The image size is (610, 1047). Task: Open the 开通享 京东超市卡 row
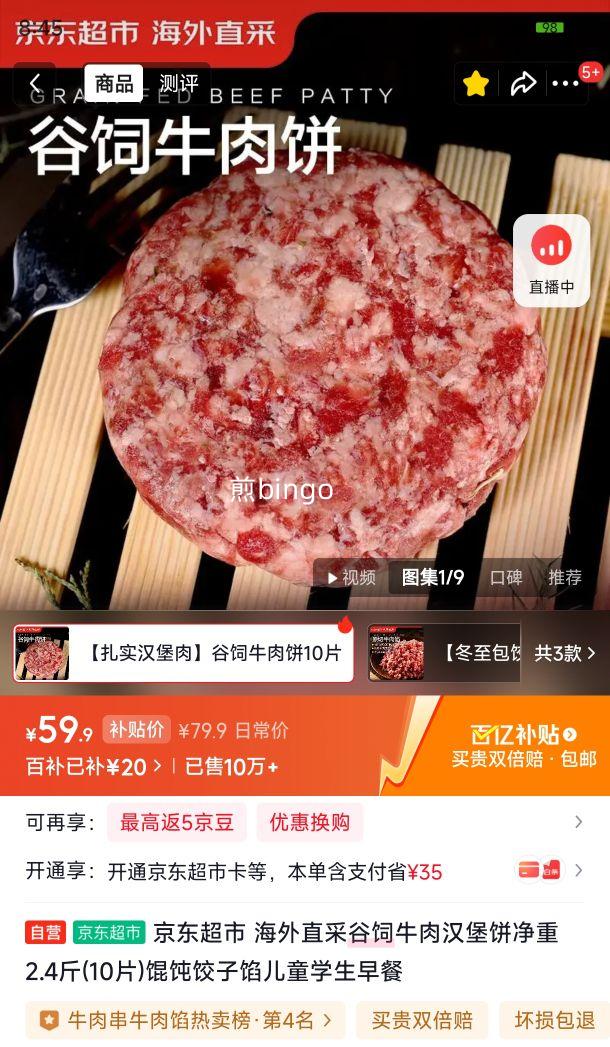(x=305, y=871)
